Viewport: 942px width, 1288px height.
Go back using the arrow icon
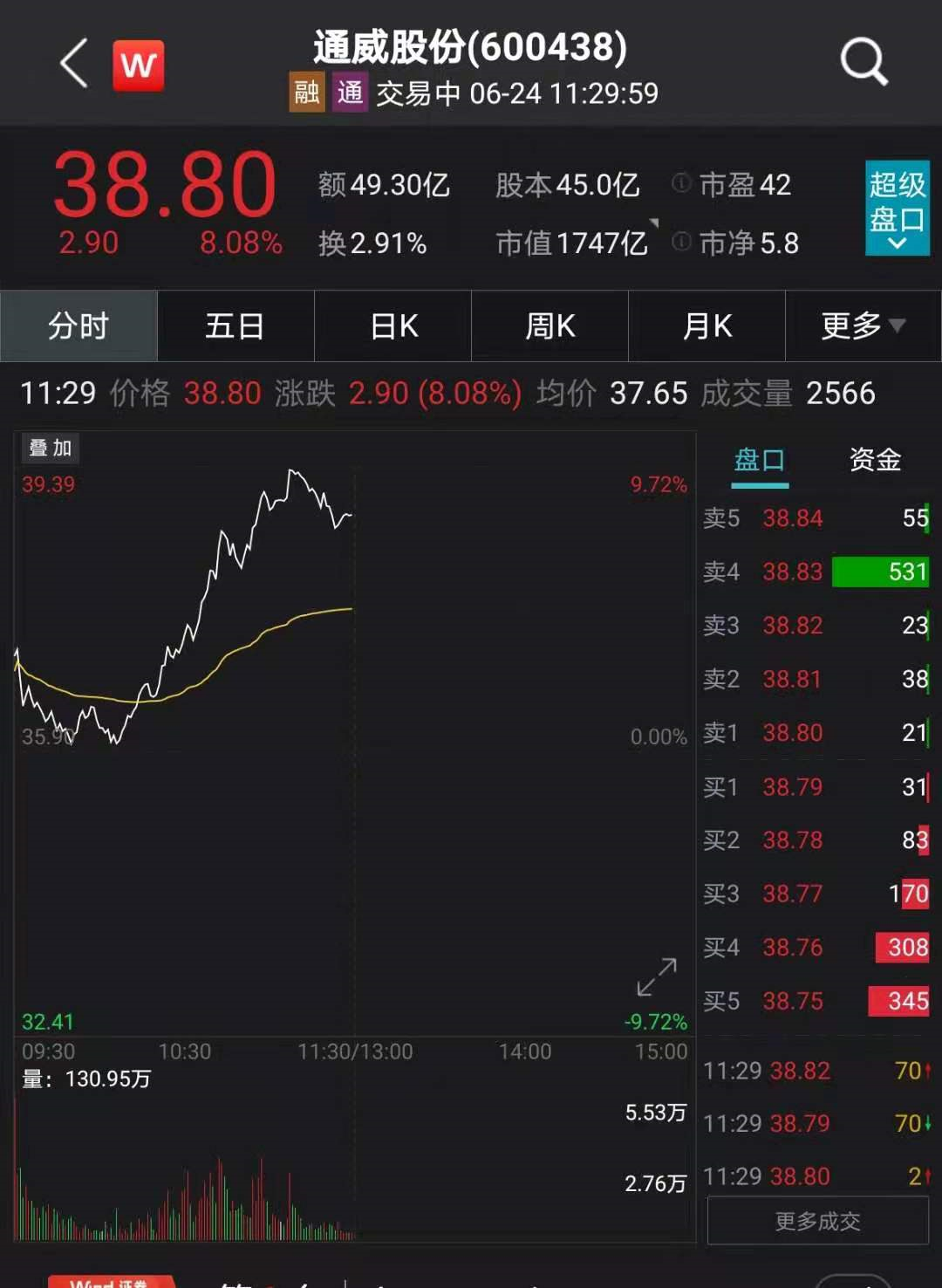pyautogui.click(x=74, y=63)
